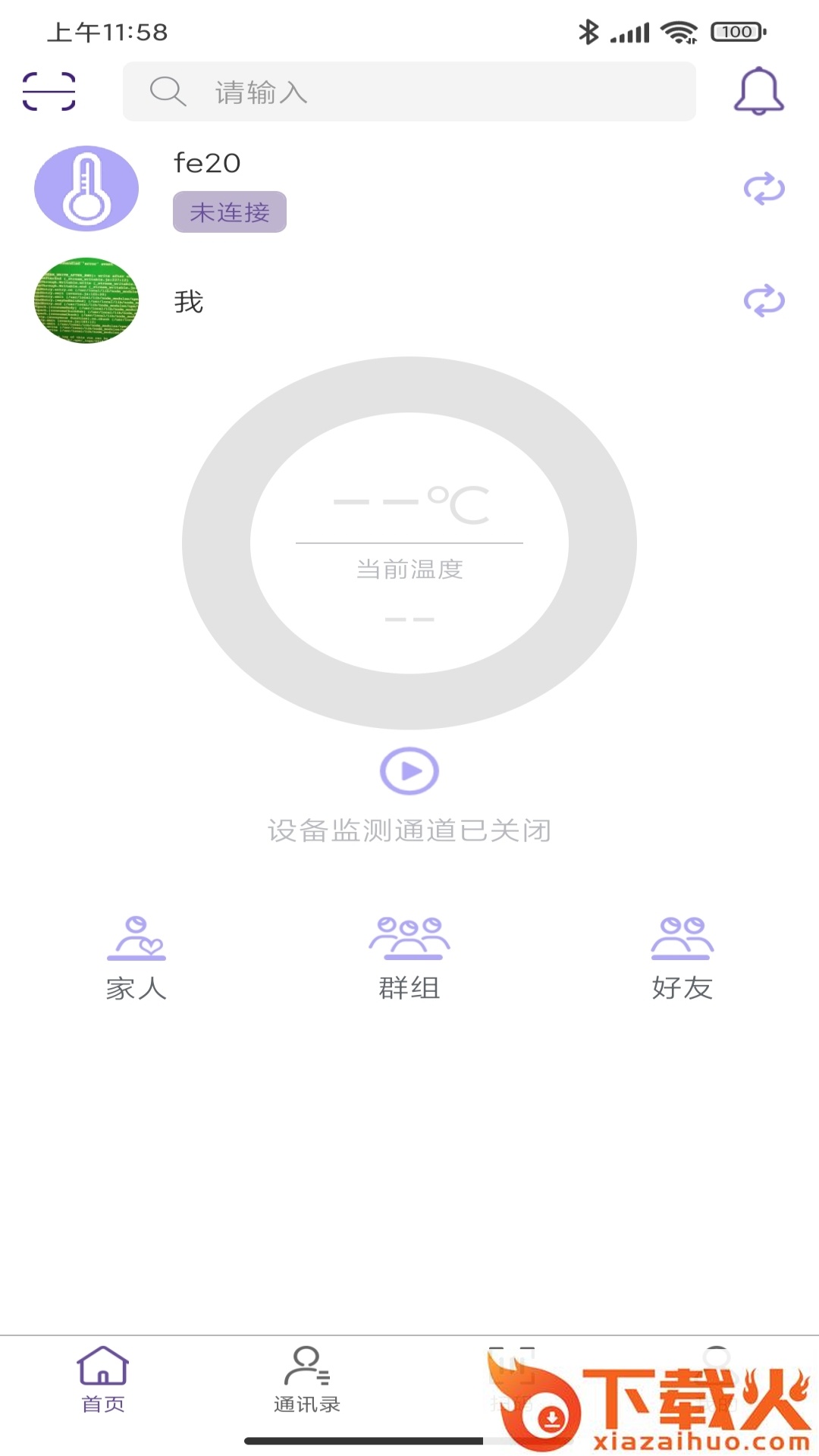819x1456 pixels.
Task: Open the 家人 family section
Action: tap(136, 959)
